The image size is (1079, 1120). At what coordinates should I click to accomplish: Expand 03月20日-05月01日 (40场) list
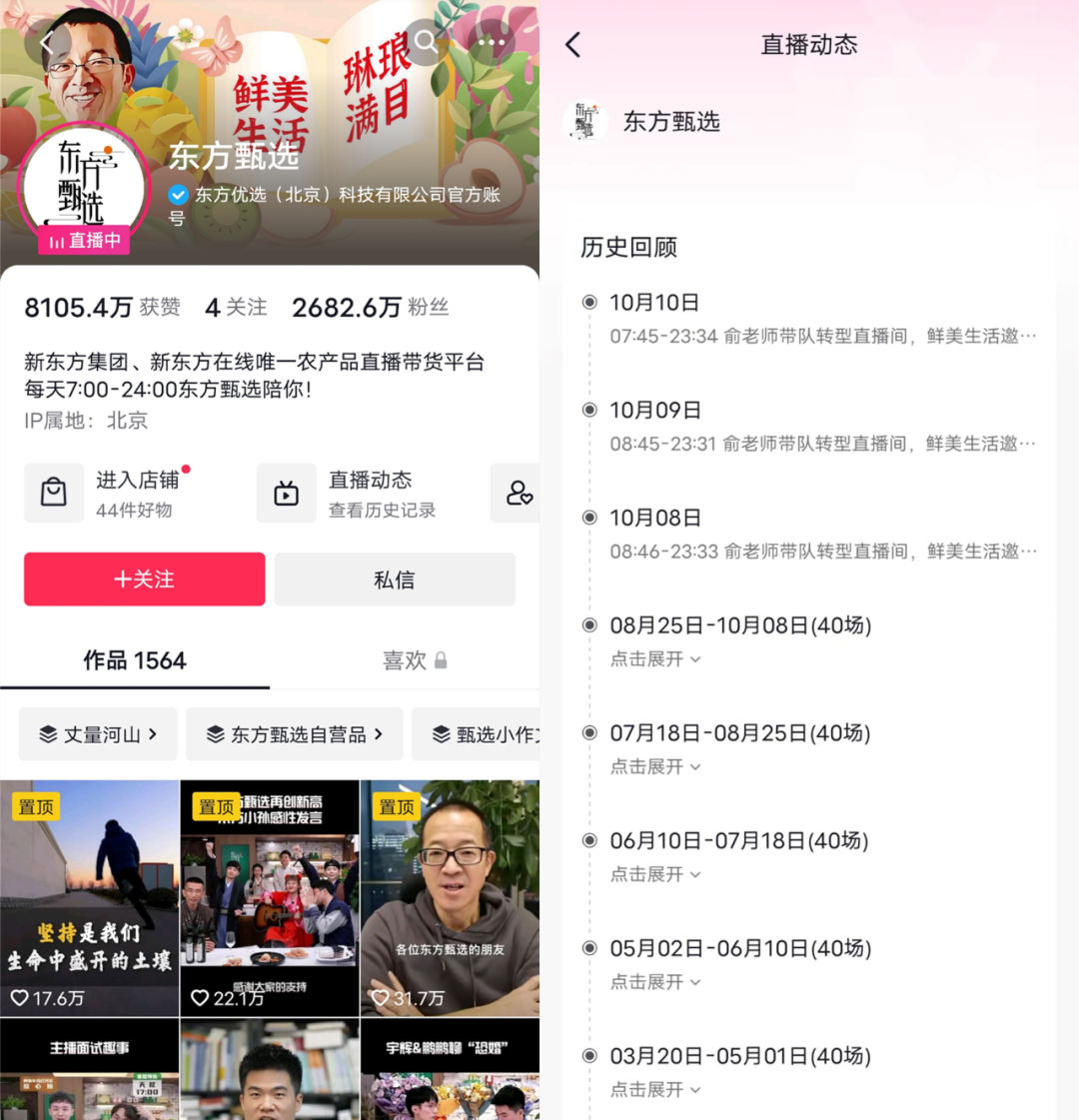click(655, 1089)
